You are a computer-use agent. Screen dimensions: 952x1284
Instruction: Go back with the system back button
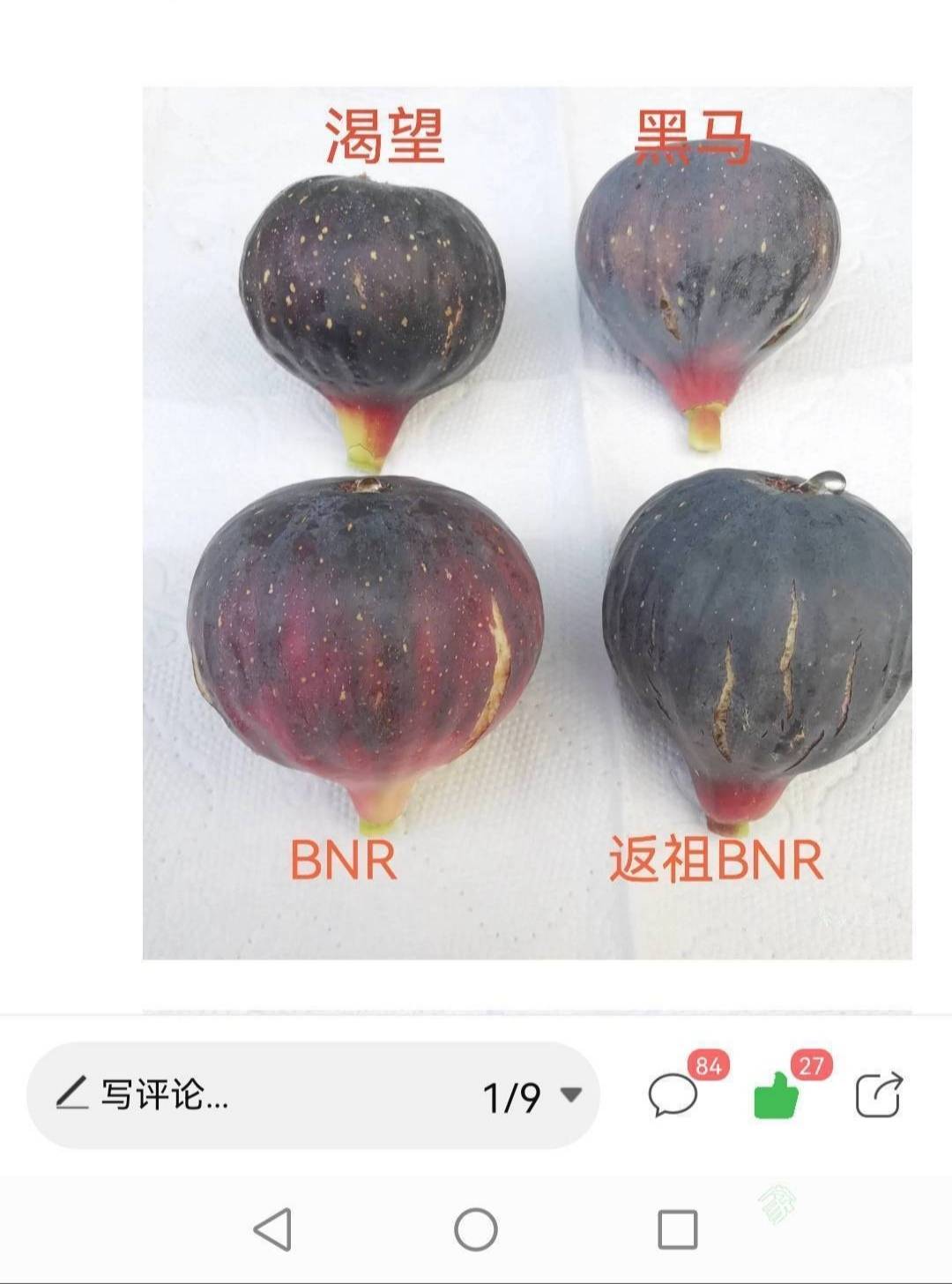point(273,1229)
